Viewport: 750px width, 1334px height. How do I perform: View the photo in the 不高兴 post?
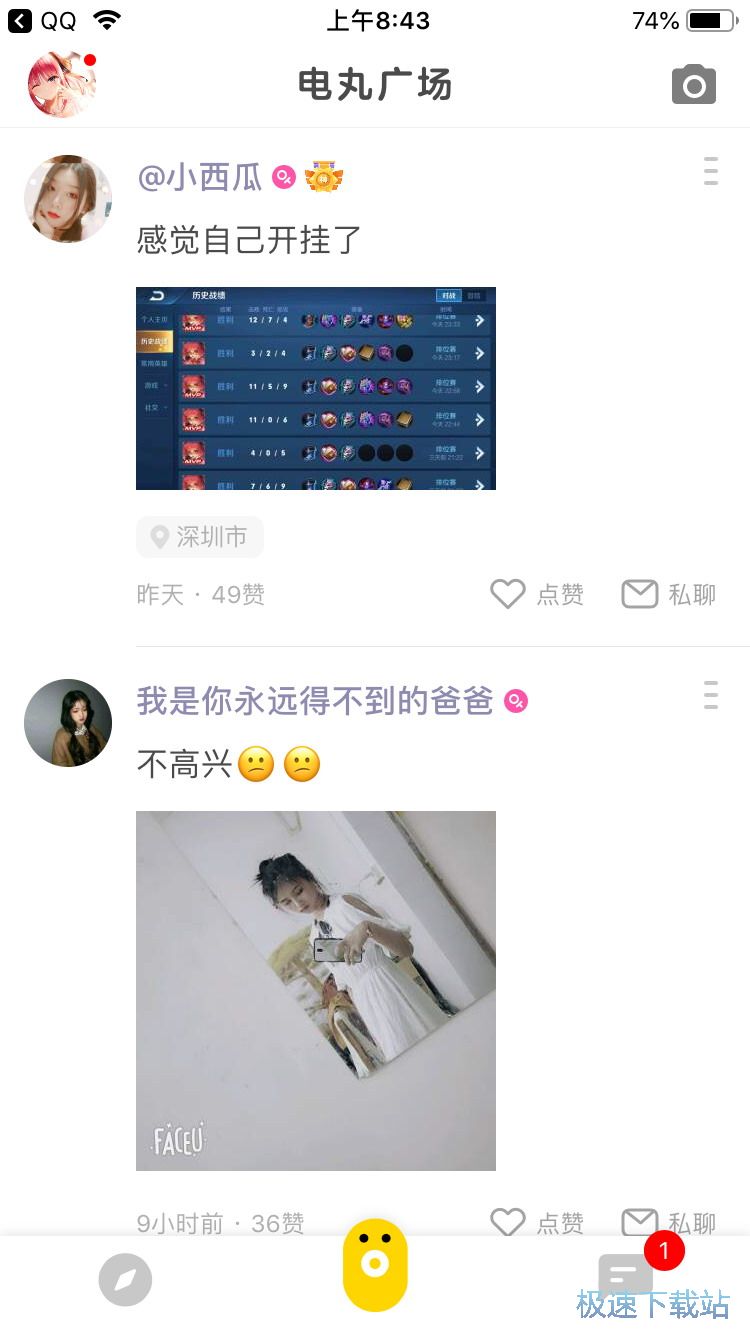[x=316, y=990]
